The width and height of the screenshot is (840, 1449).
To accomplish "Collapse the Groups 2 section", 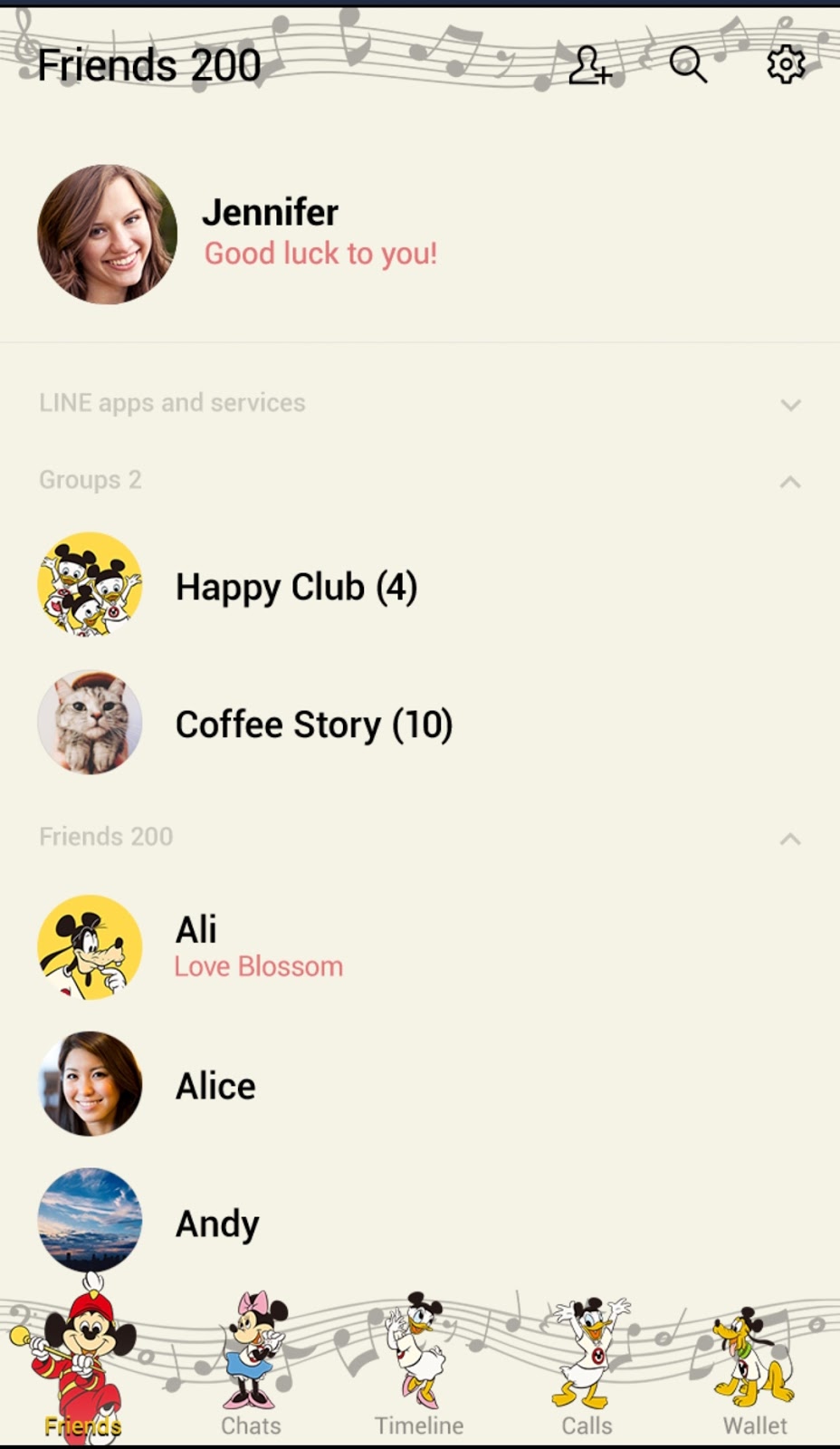I will (x=790, y=481).
